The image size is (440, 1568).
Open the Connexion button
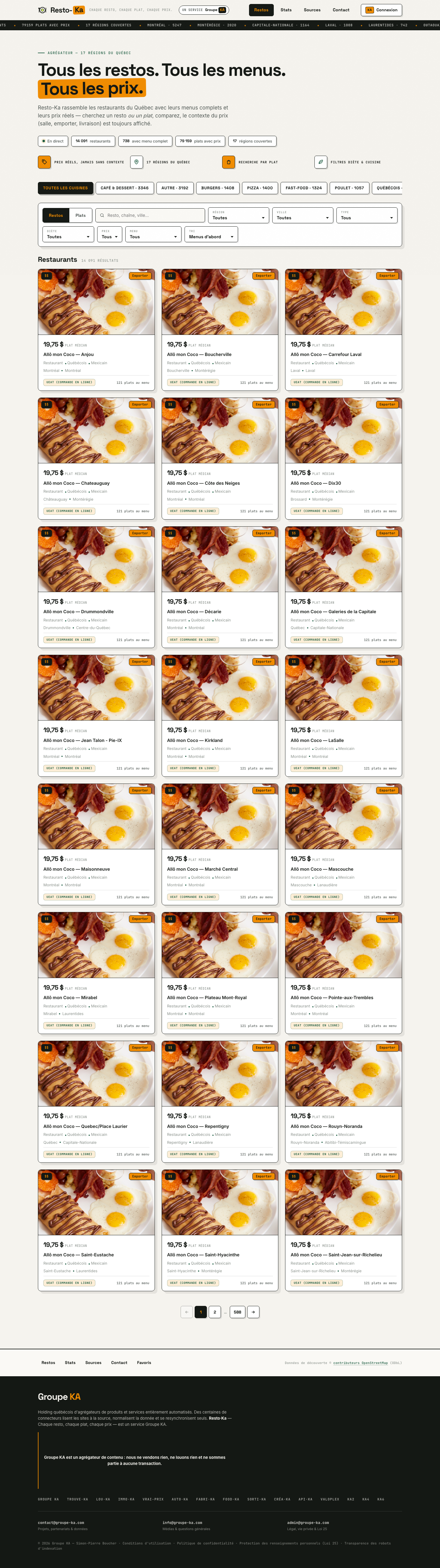(x=381, y=10)
